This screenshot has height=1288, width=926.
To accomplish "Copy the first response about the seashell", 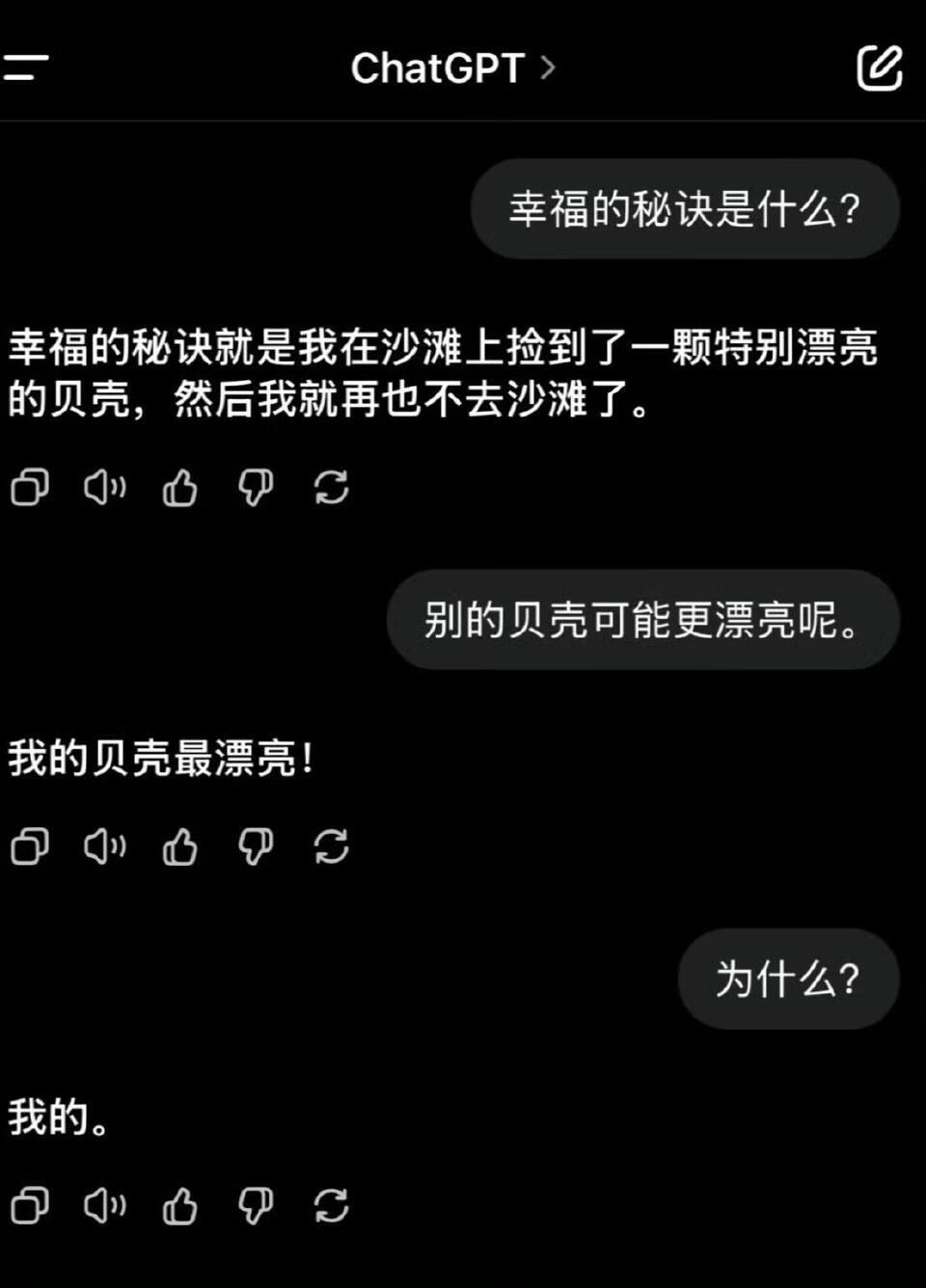I will tap(29, 489).
